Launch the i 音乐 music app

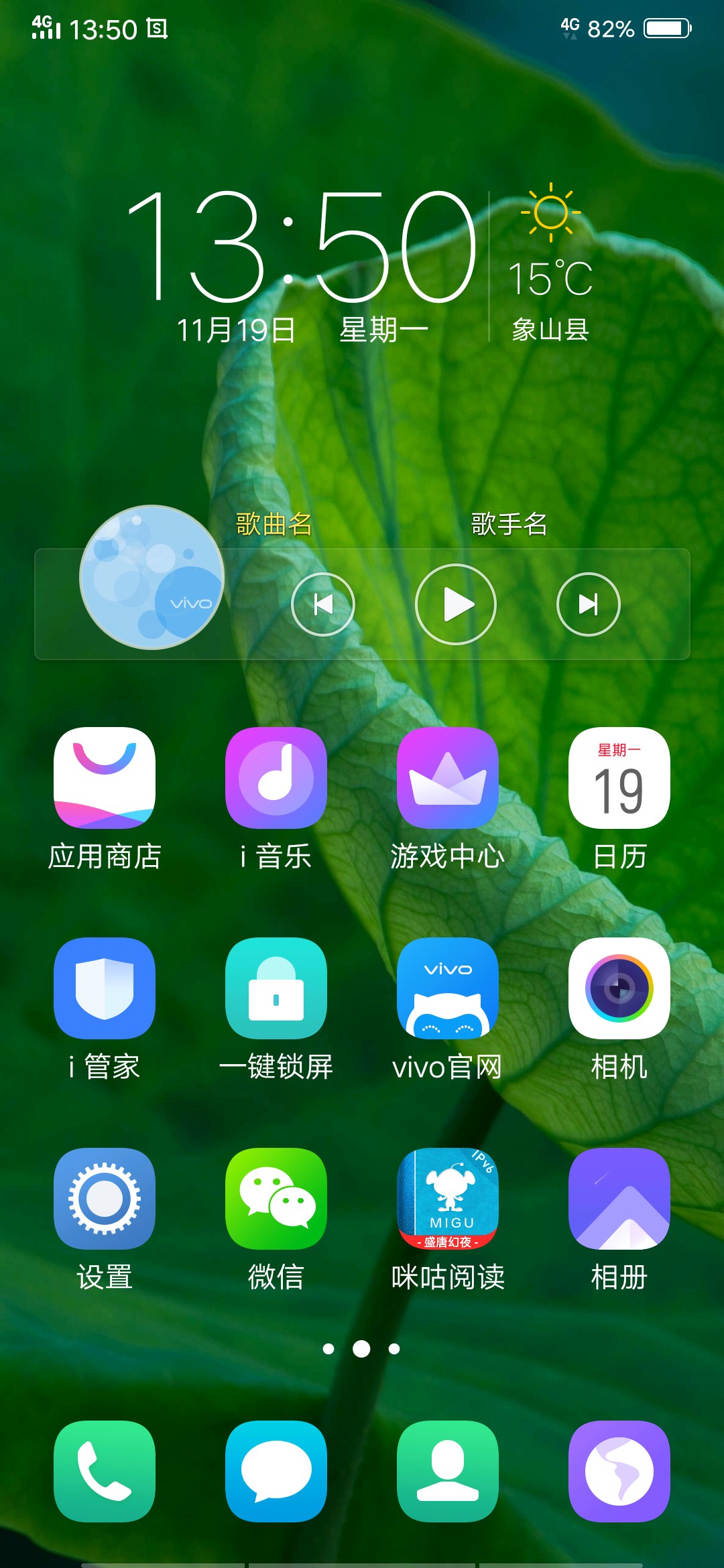tap(276, 778)
